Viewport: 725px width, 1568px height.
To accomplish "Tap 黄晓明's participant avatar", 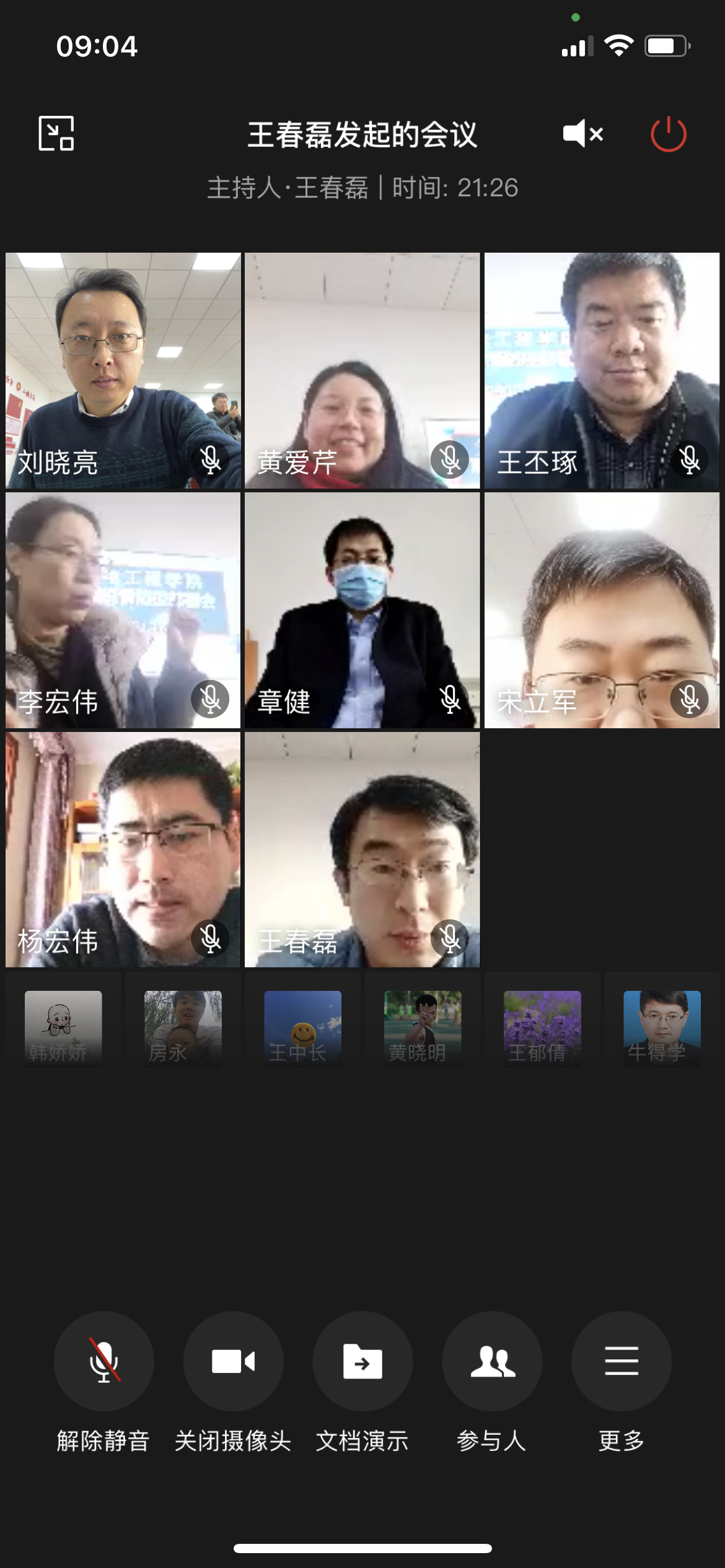I will (x=423, y=1027).
